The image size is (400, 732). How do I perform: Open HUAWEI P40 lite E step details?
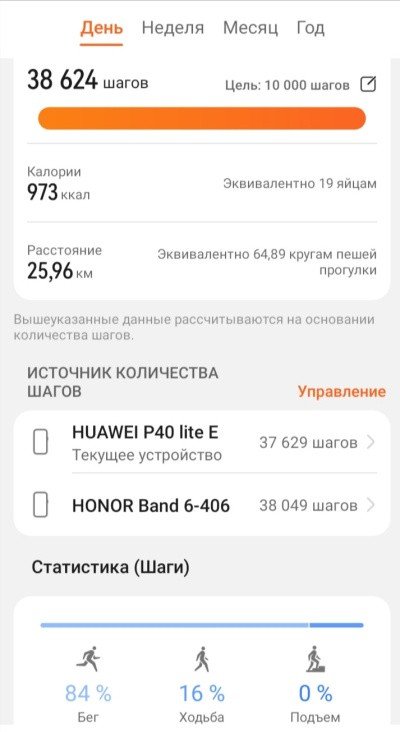pos(202,442)
